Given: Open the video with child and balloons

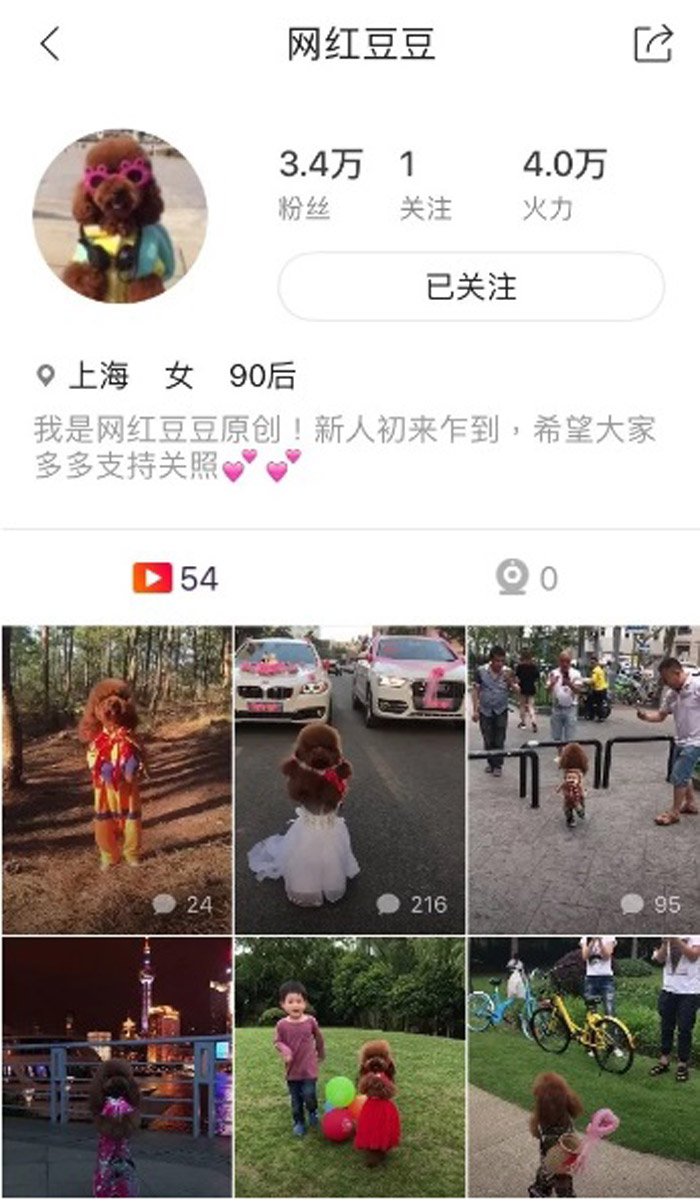Looking at the screenshot, I should coord(350,1068).
